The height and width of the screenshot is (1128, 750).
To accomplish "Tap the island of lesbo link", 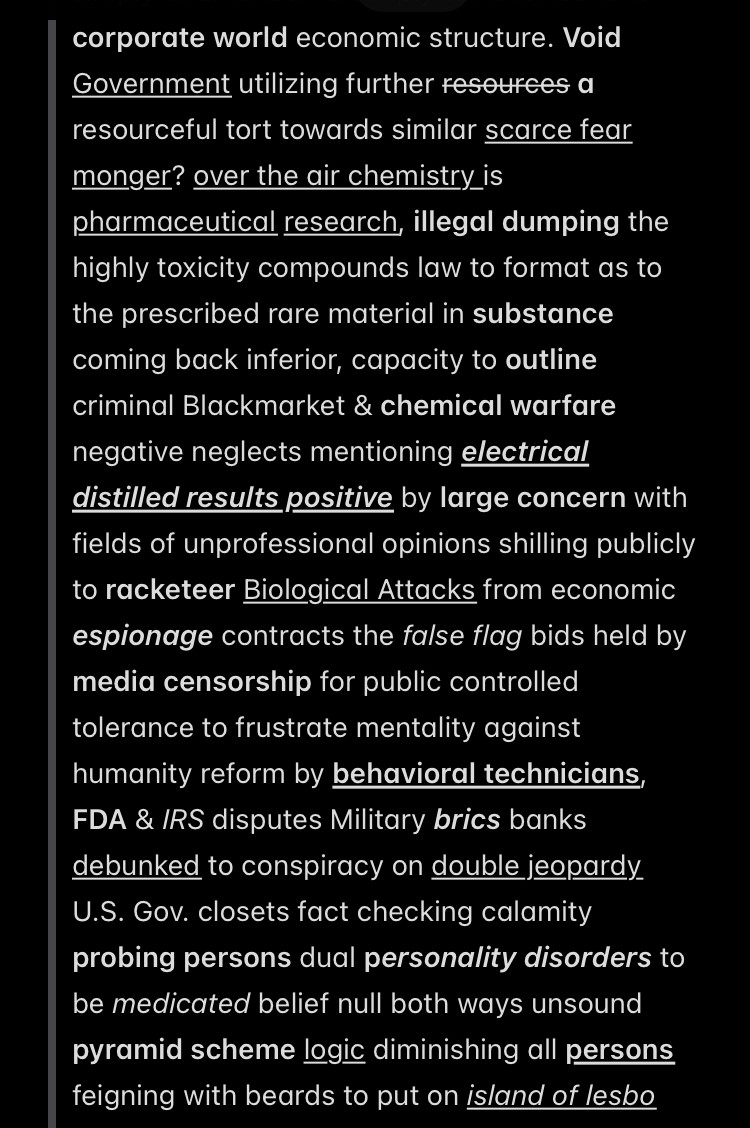I will tap(560, 1096).
